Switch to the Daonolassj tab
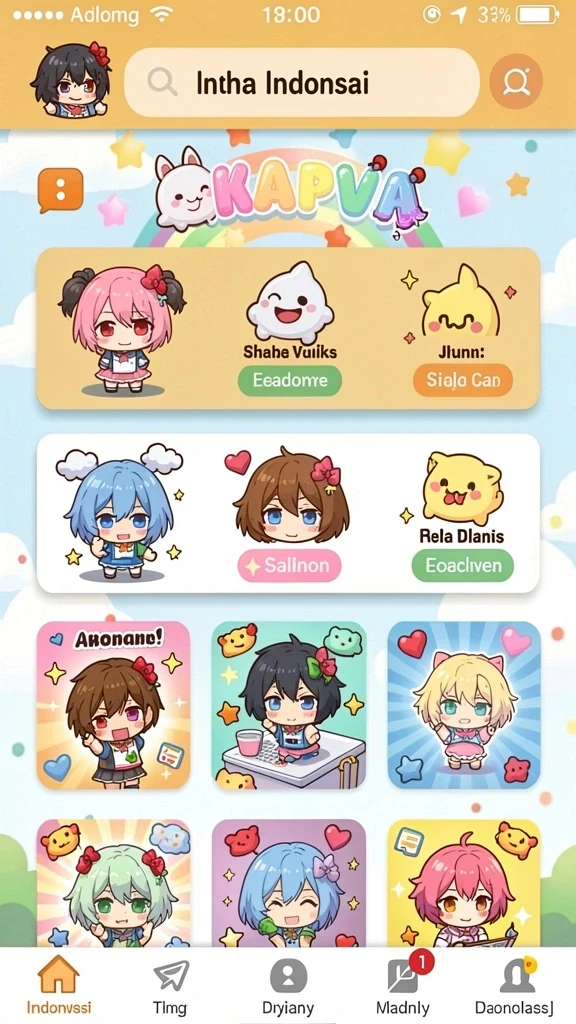 point(515,985)
